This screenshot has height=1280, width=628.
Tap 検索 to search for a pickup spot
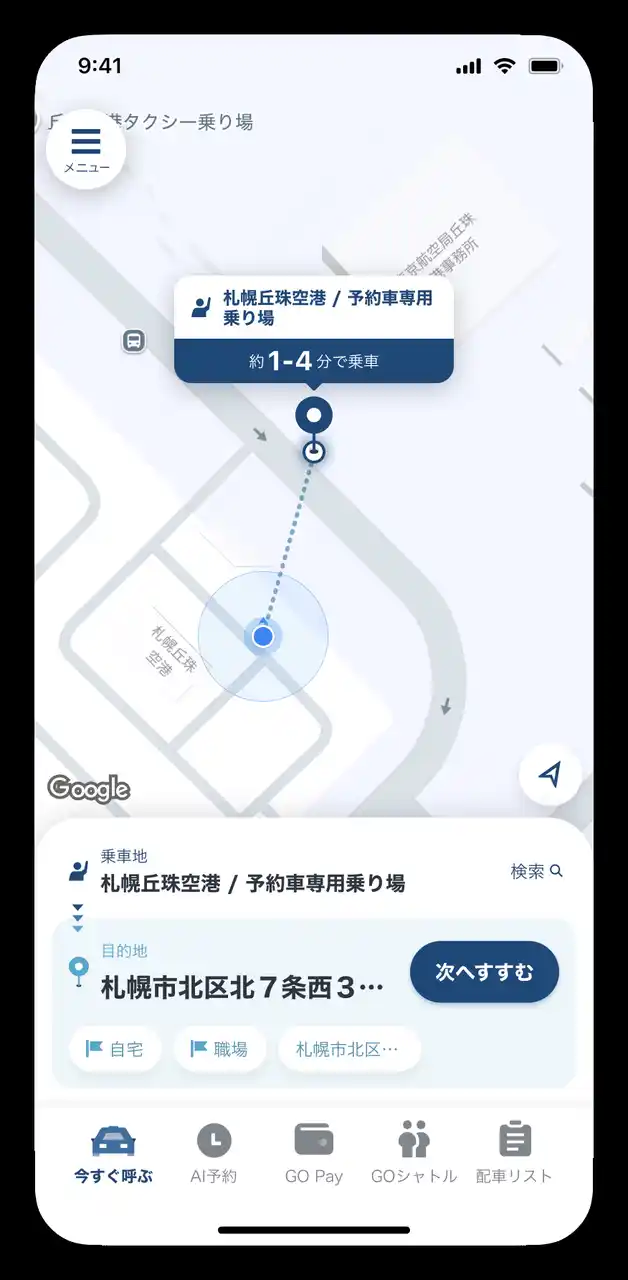tap(536, 871)
